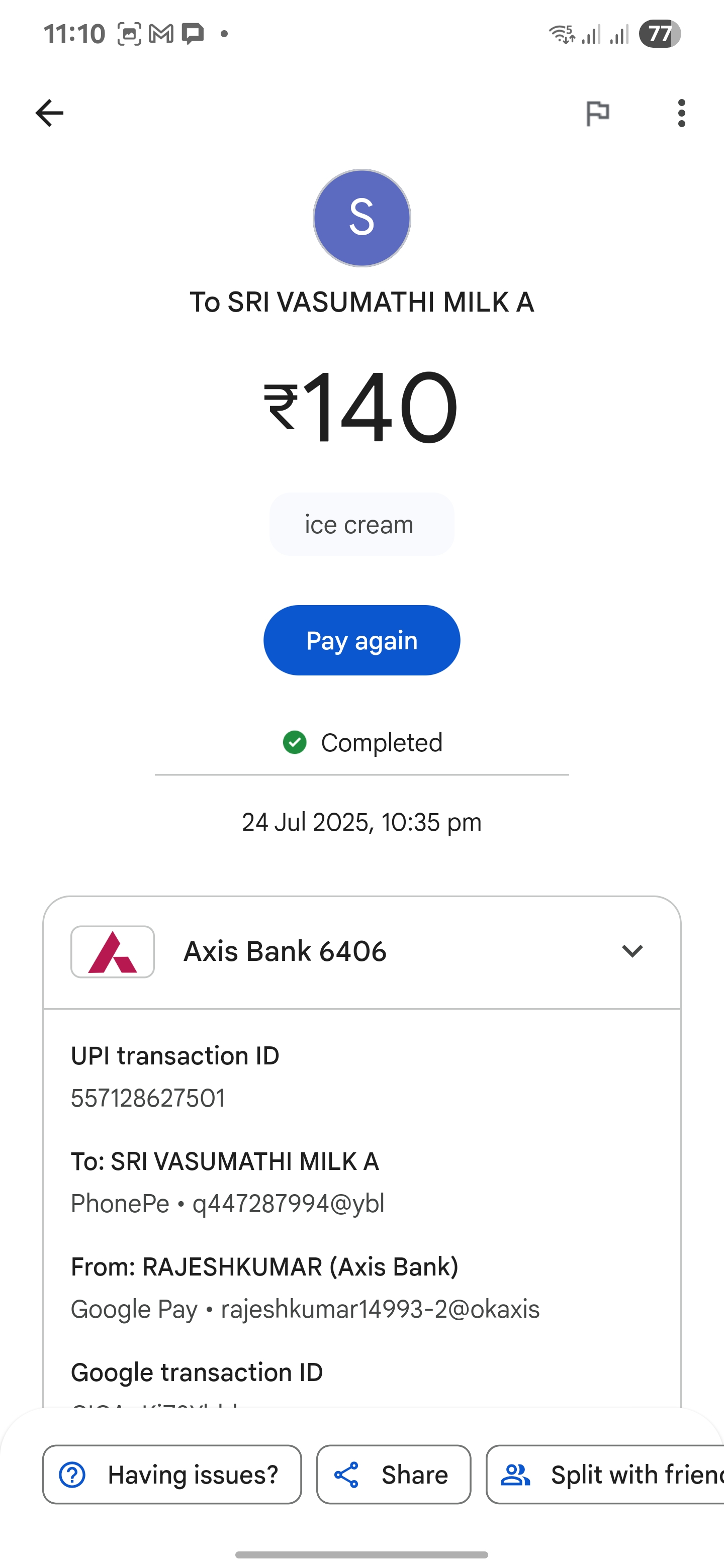
Task: Open SRI VASUMATHI MILK A profile avatar
Action: 361,218
